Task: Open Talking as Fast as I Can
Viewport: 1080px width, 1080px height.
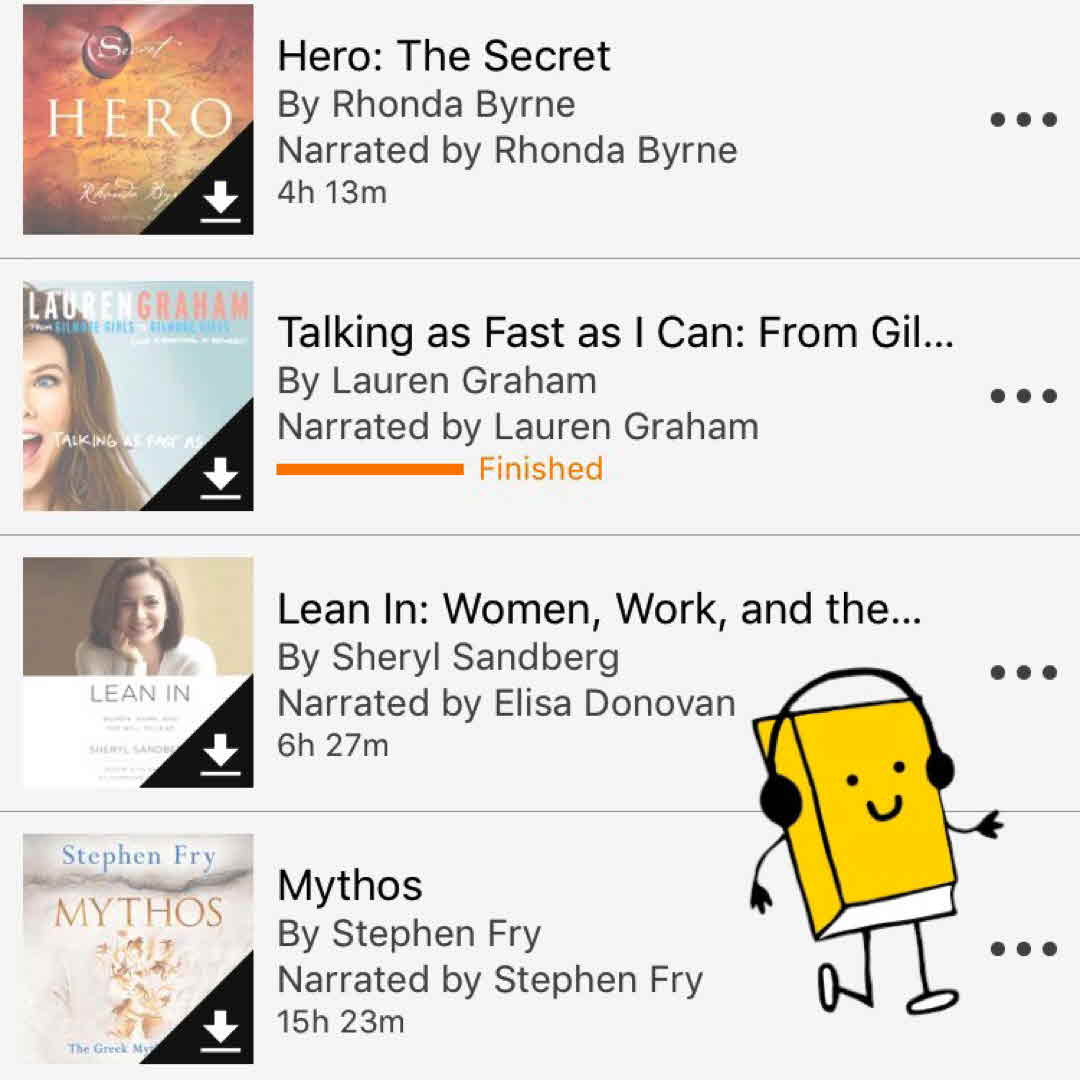Action: (614, 333)
